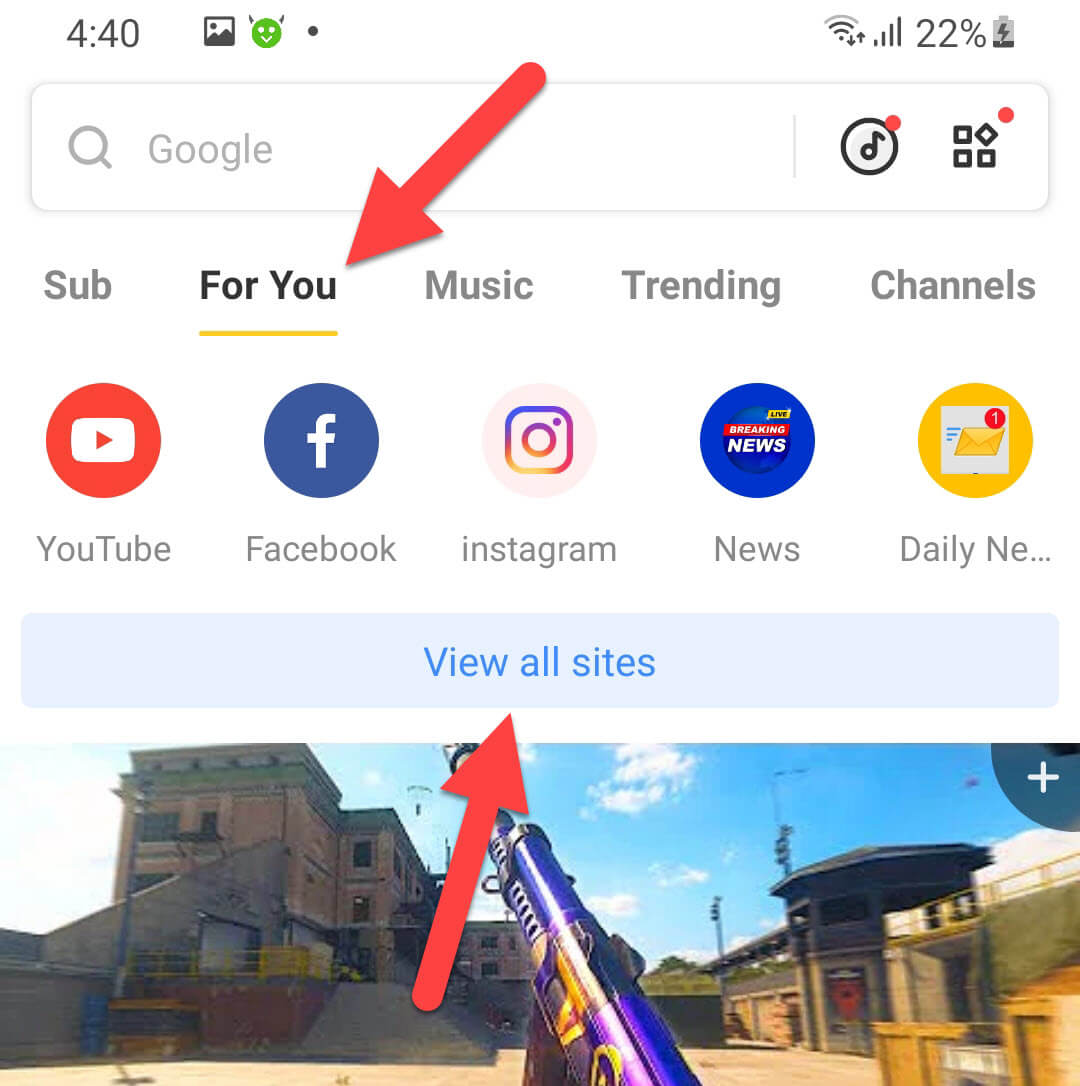Open the Channels tab

tap(953, 286)
